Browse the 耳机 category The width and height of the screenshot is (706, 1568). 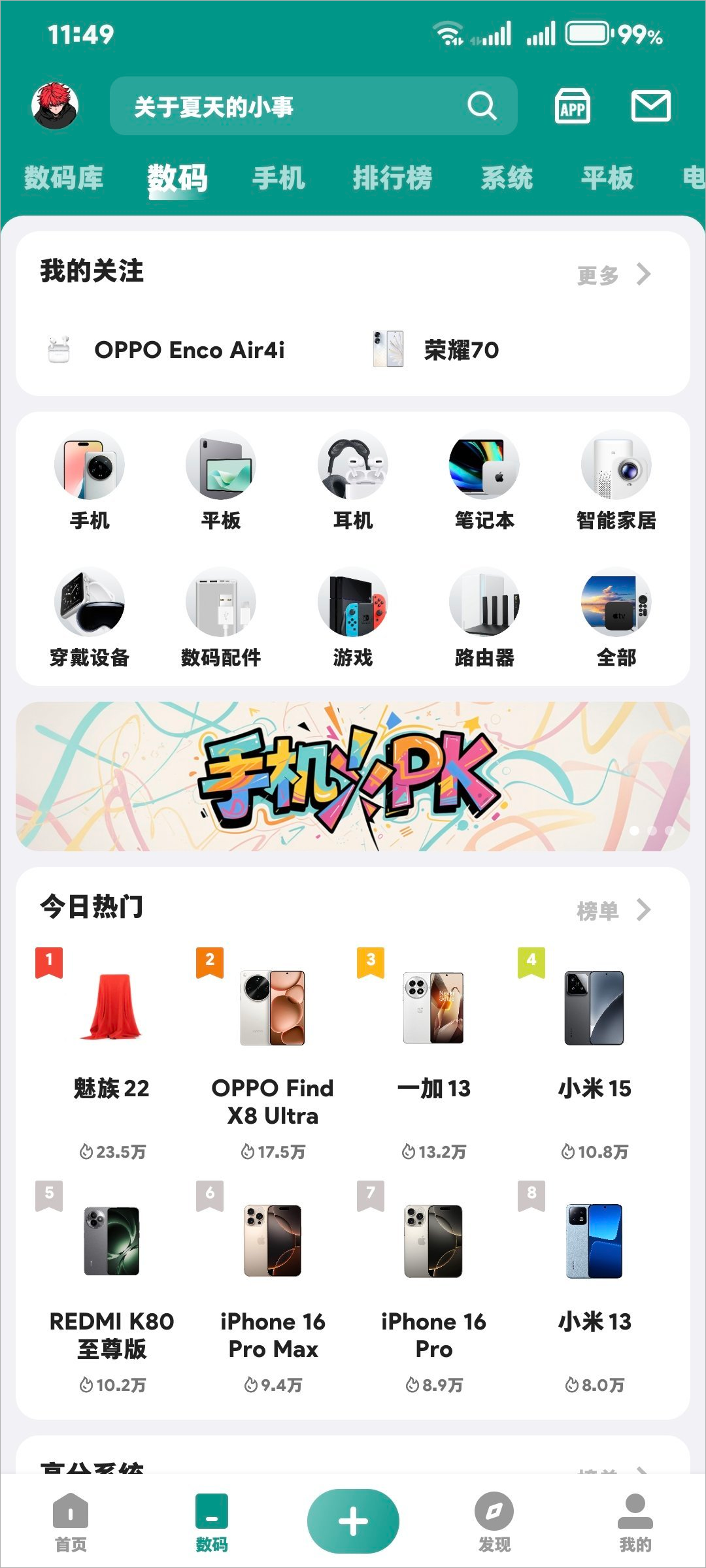(x=353, y=481)
